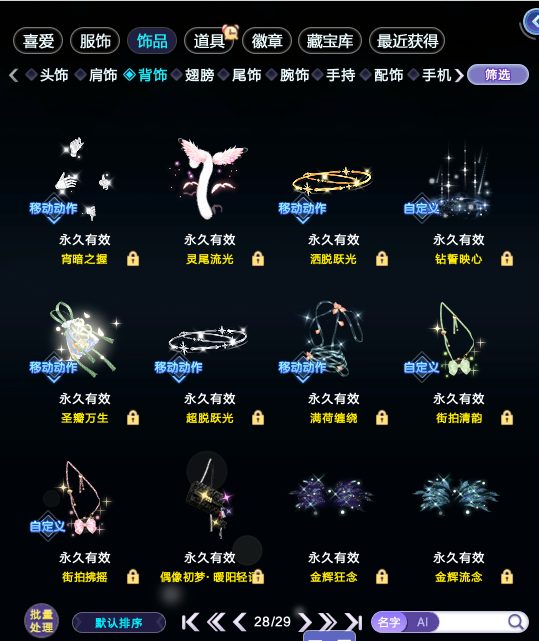
Task: Open the 道具 tab
Action: click(x=209, y=41)
